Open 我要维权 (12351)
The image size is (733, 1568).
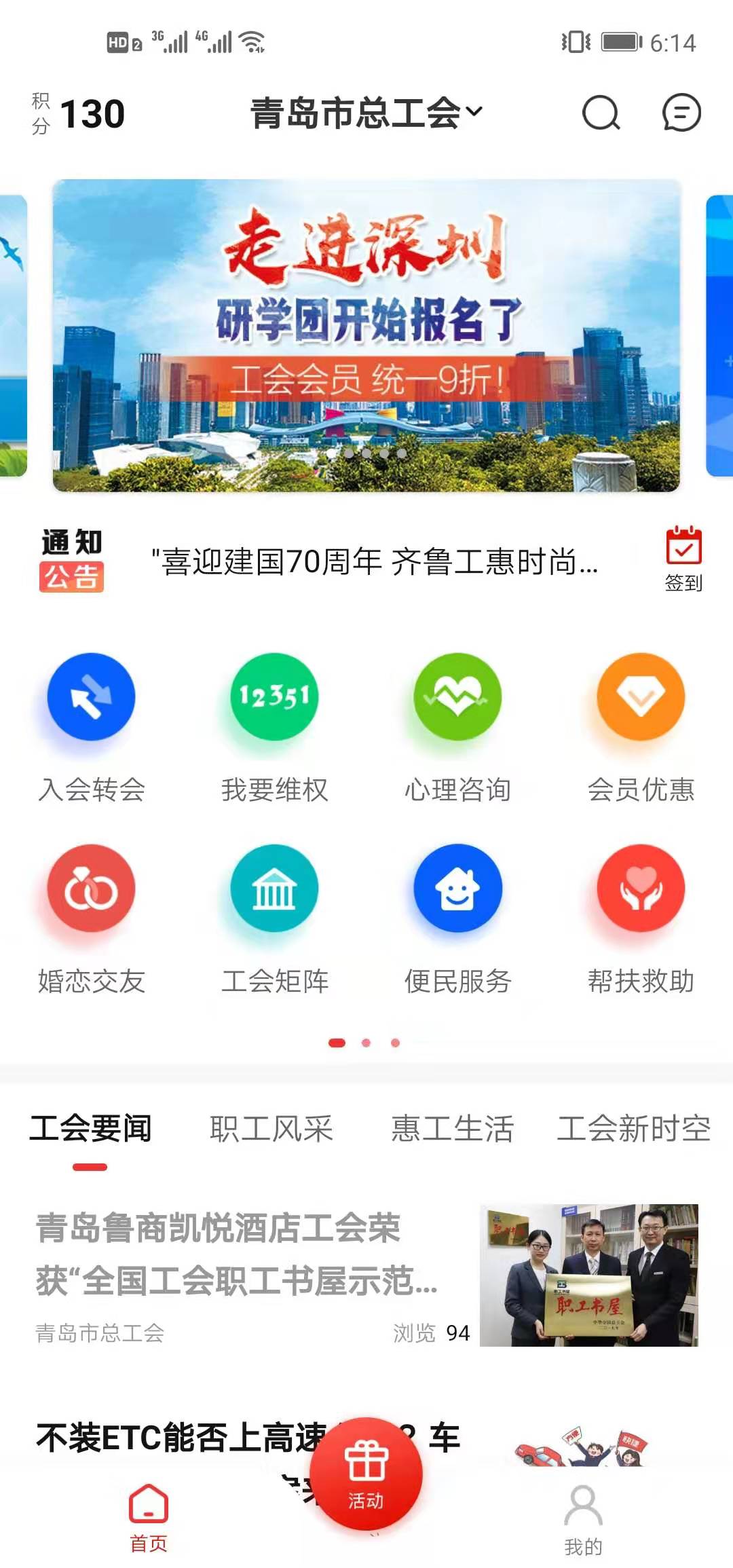[274, 727]
